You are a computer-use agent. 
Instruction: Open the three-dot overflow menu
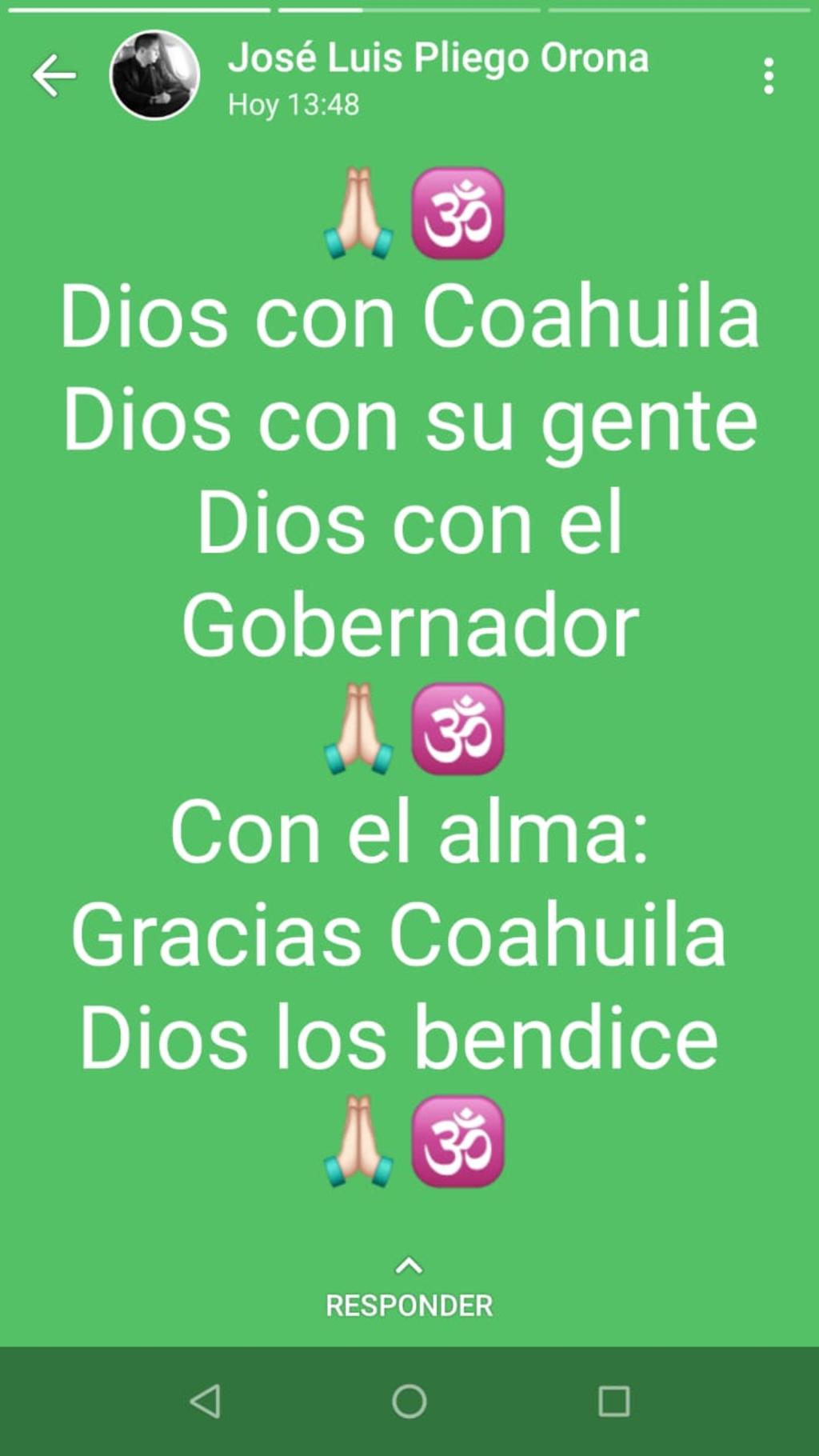(x=768, y=76)
